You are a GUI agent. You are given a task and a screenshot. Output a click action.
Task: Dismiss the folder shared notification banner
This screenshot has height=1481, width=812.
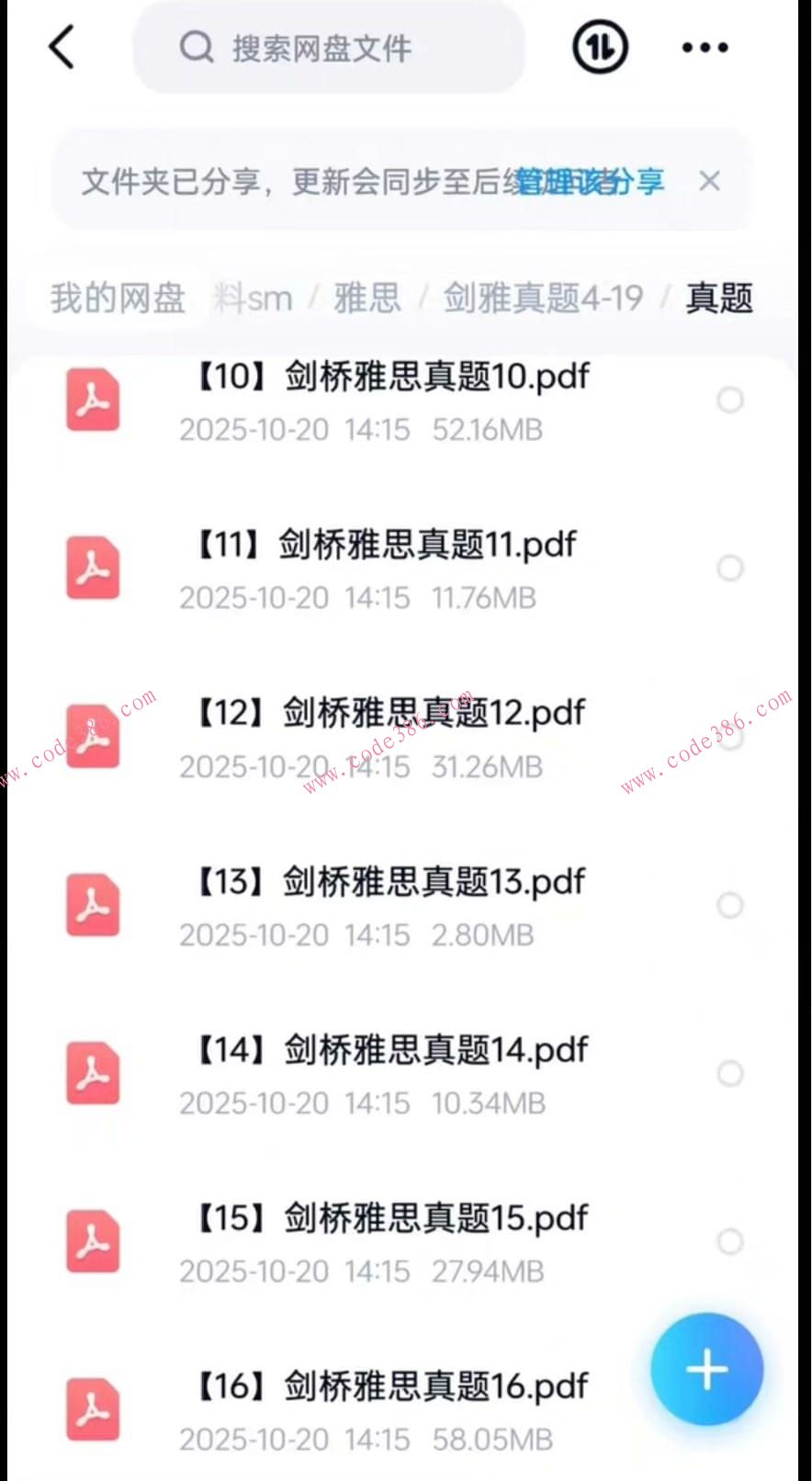pos(709,181)
